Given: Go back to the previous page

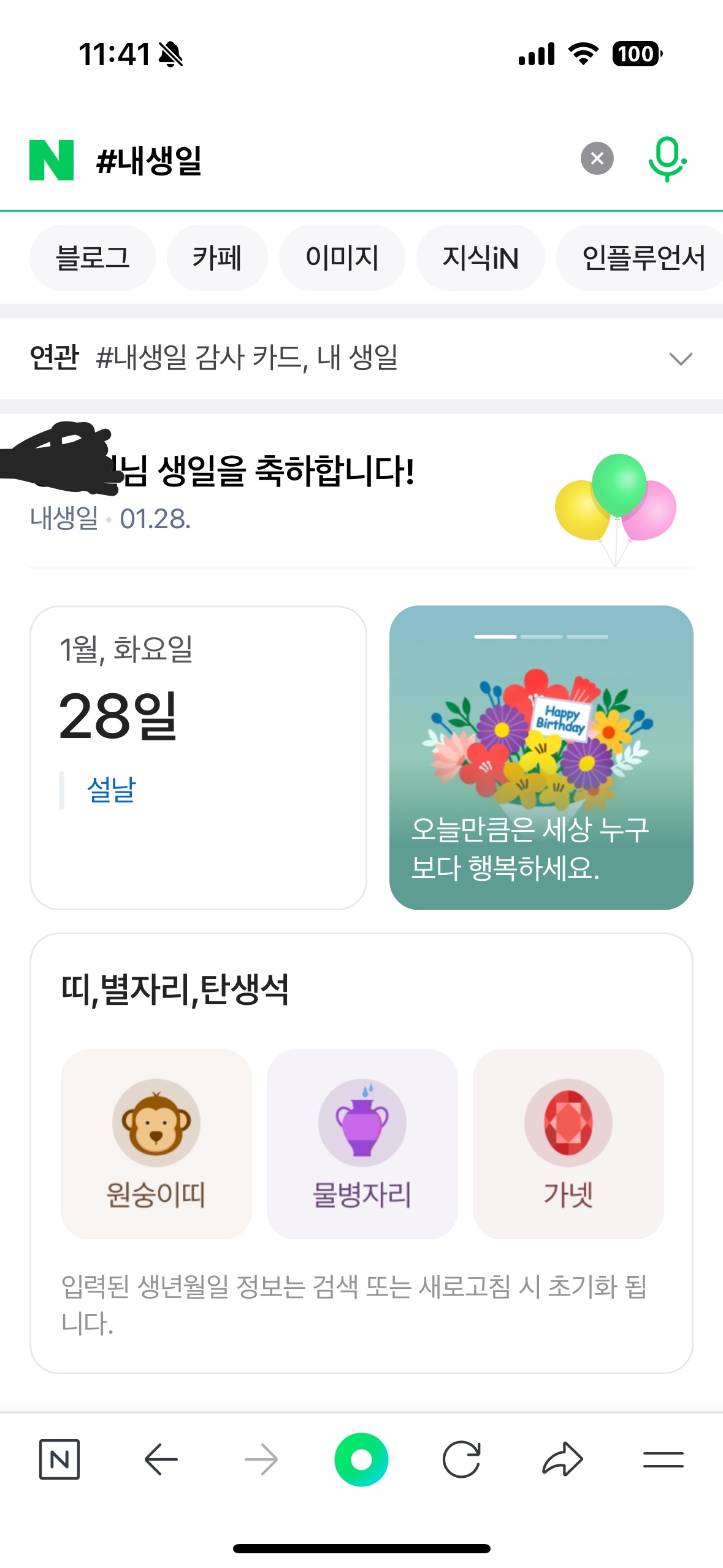Looking at the screenshot, I should pyautogui.click(x=161, y=1459).
